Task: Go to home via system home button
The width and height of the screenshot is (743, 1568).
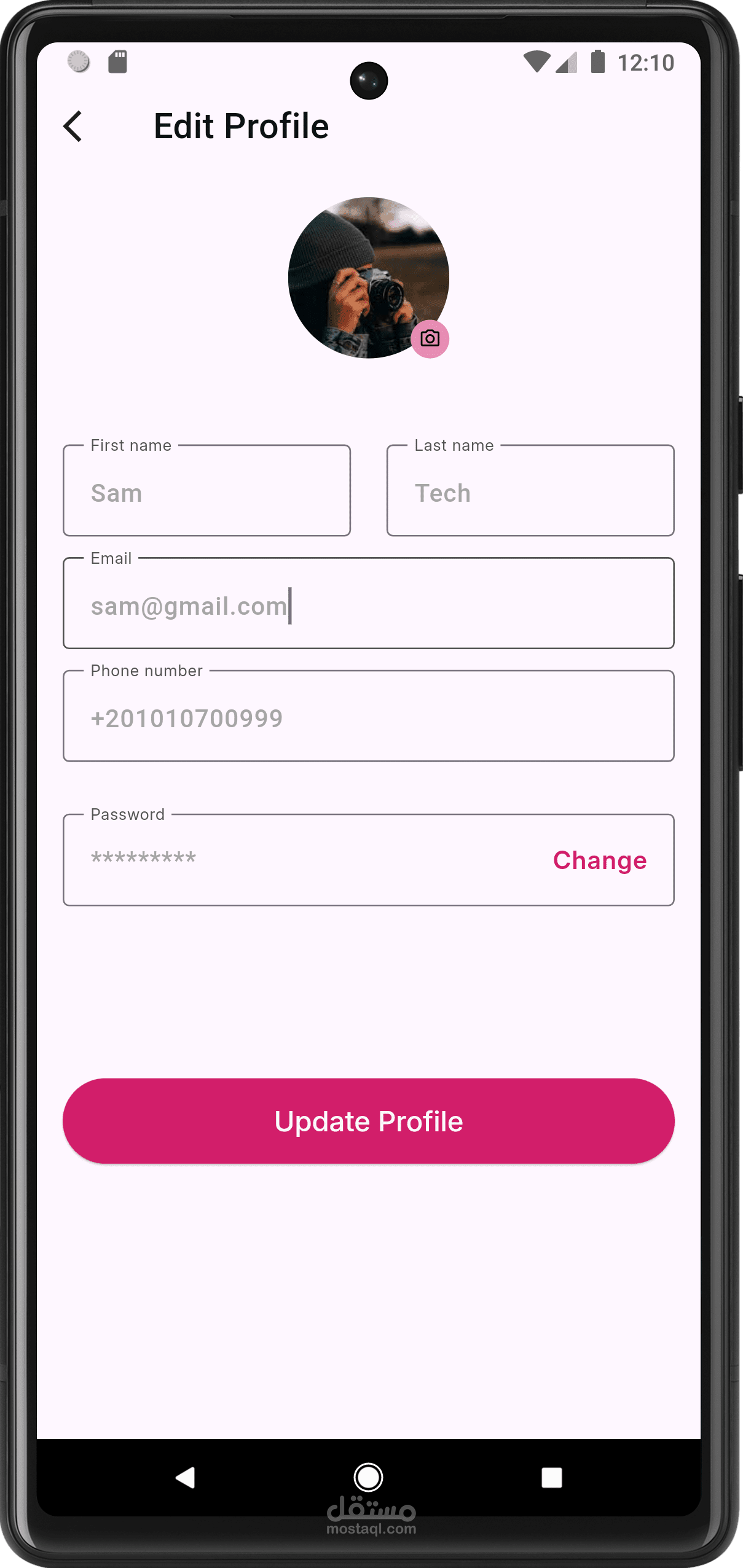Action: click(369, 1478)
